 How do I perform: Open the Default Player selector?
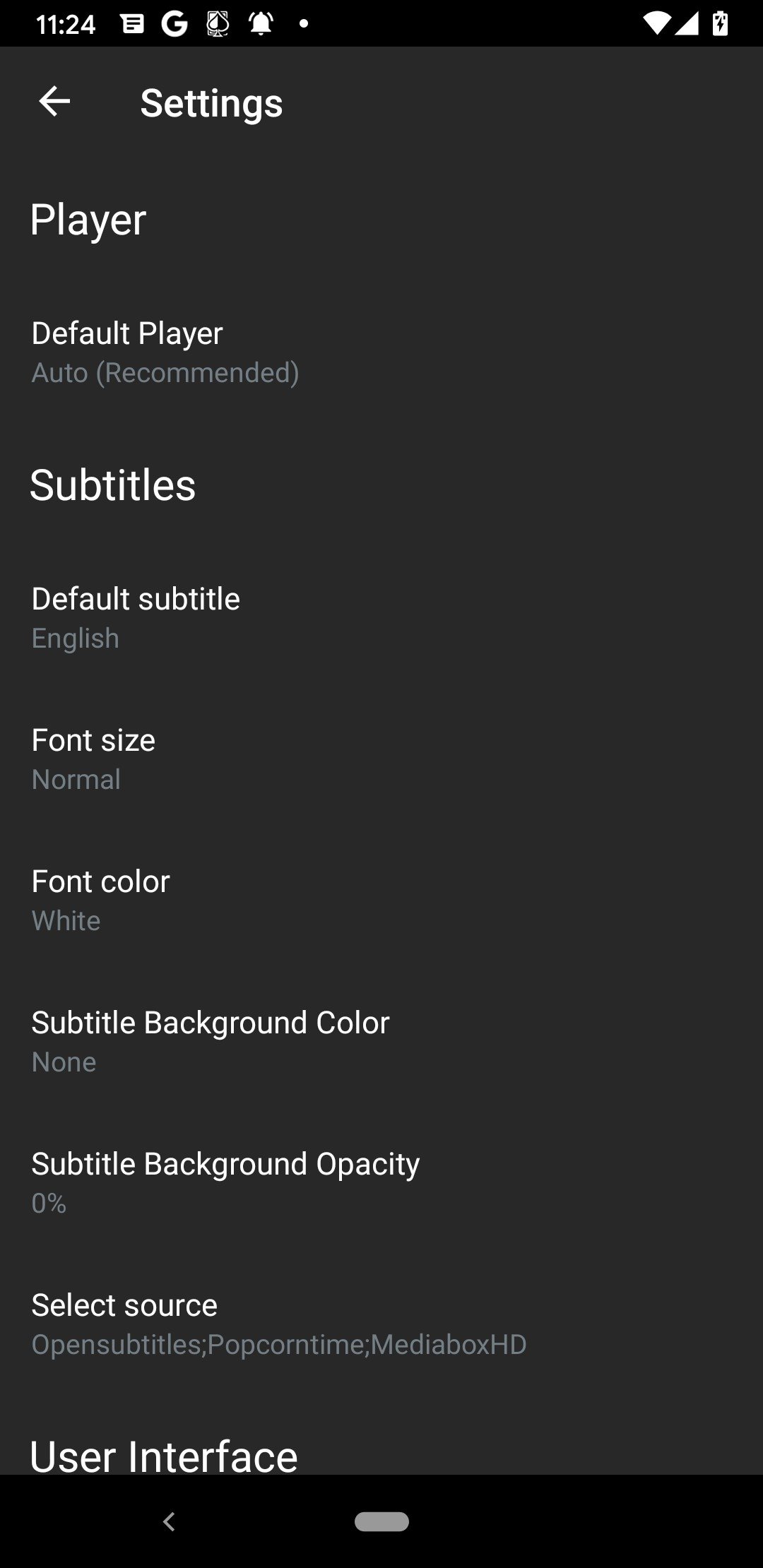381,351
